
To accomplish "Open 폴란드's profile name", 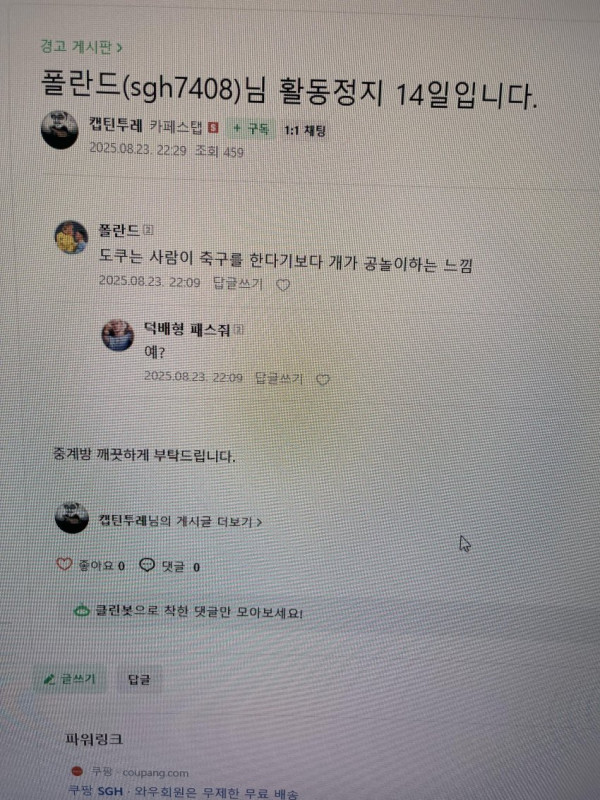I will [119, 230].
